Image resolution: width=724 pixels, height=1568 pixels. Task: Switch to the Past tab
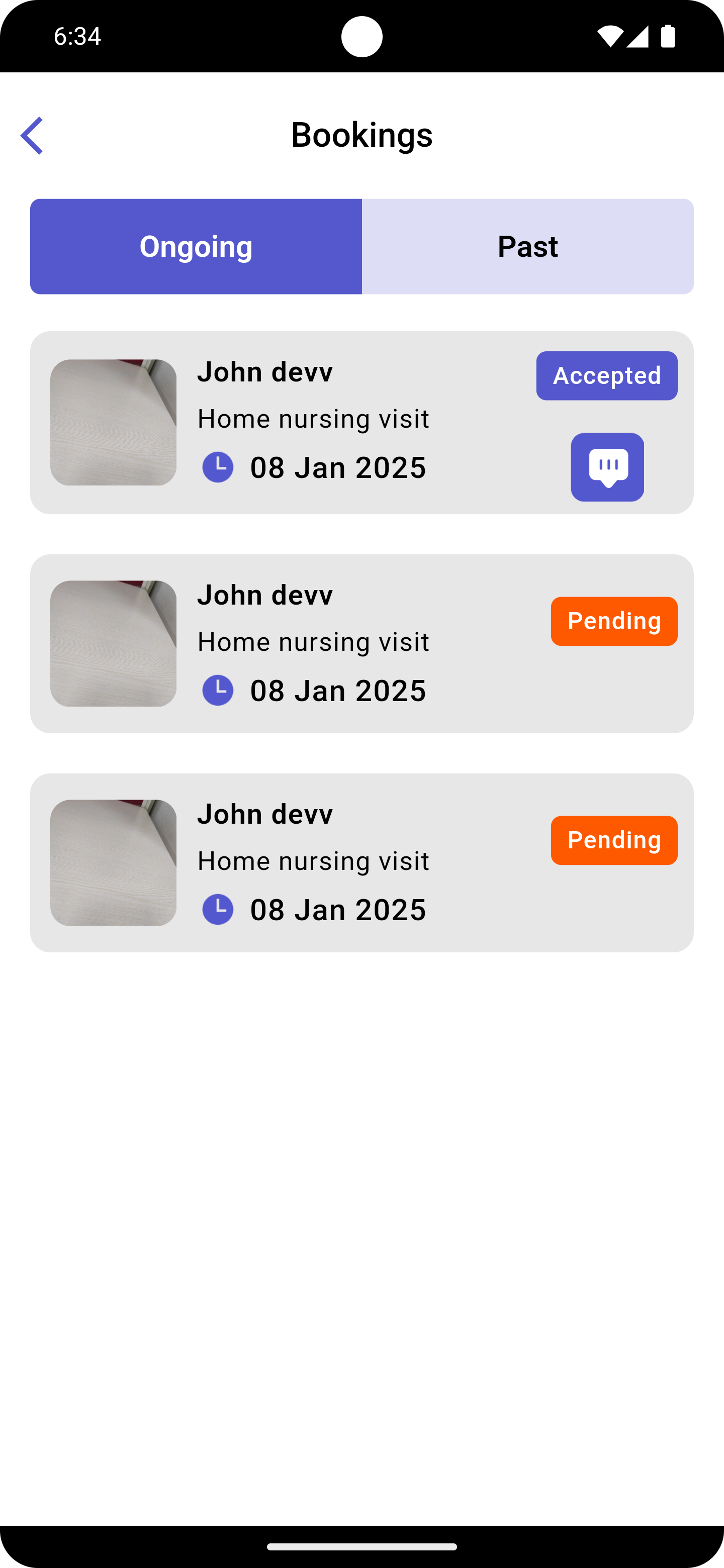click(527, 247)
